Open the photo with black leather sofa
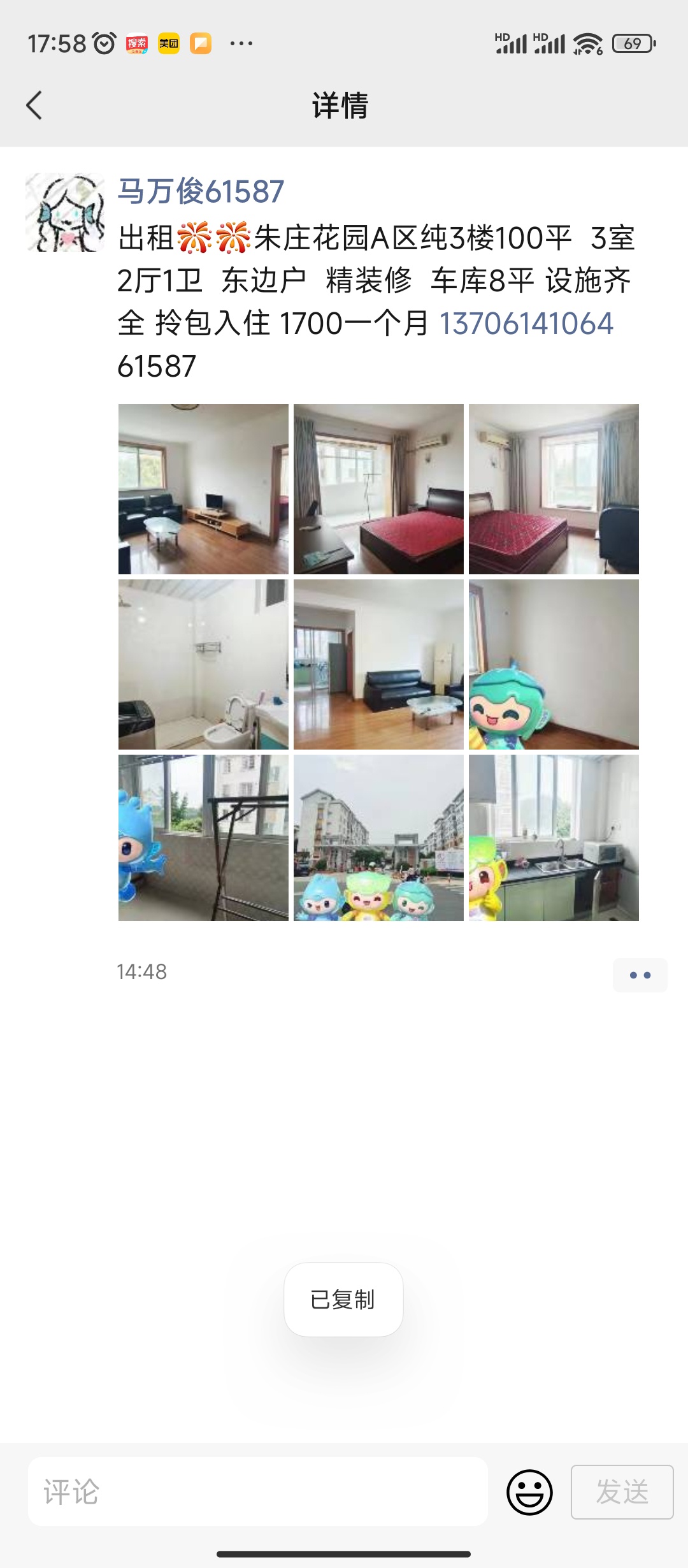The width and height of the screenshot is (688, 1568). click(x=378, y=664)
